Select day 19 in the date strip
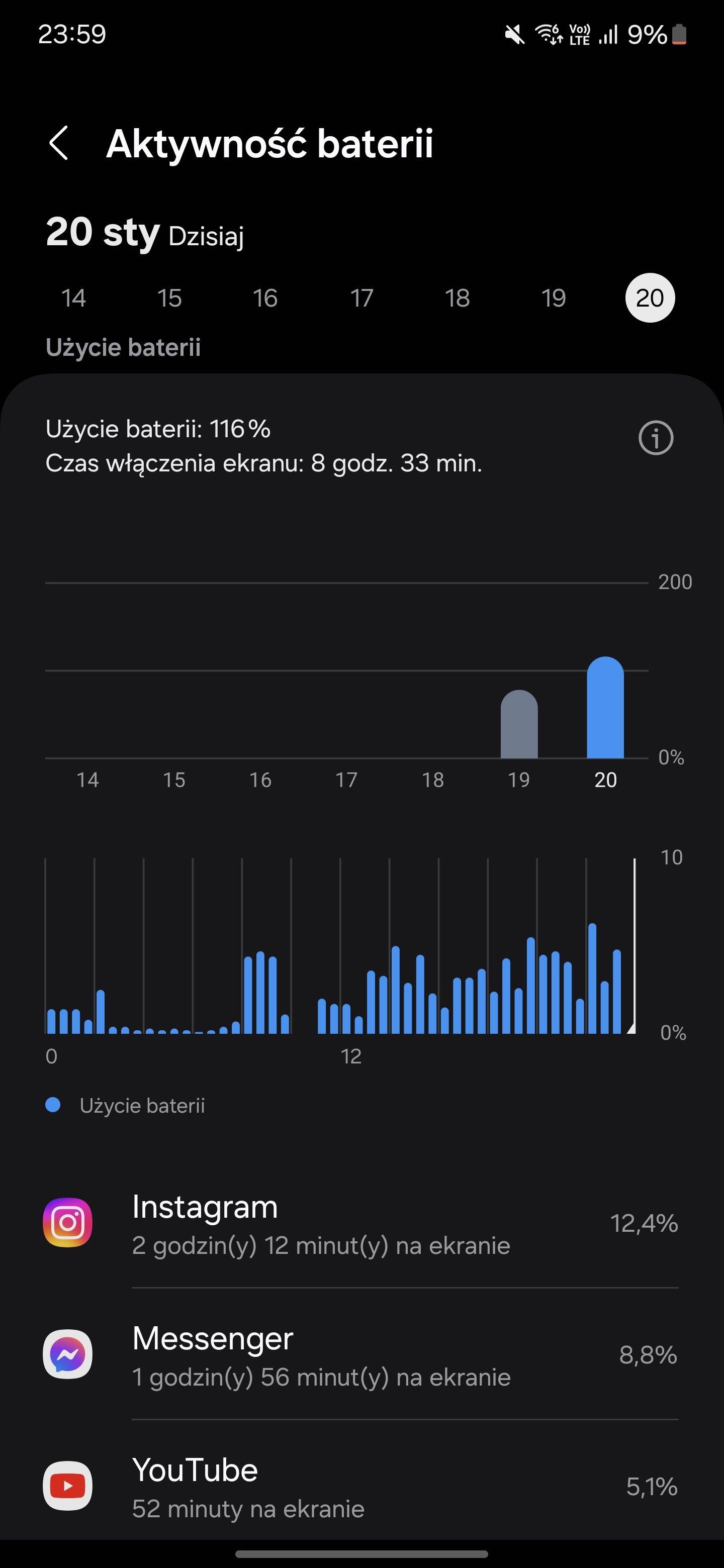Screen dimensions: 724x1568 pyautogui.click(x=554, y=298)
